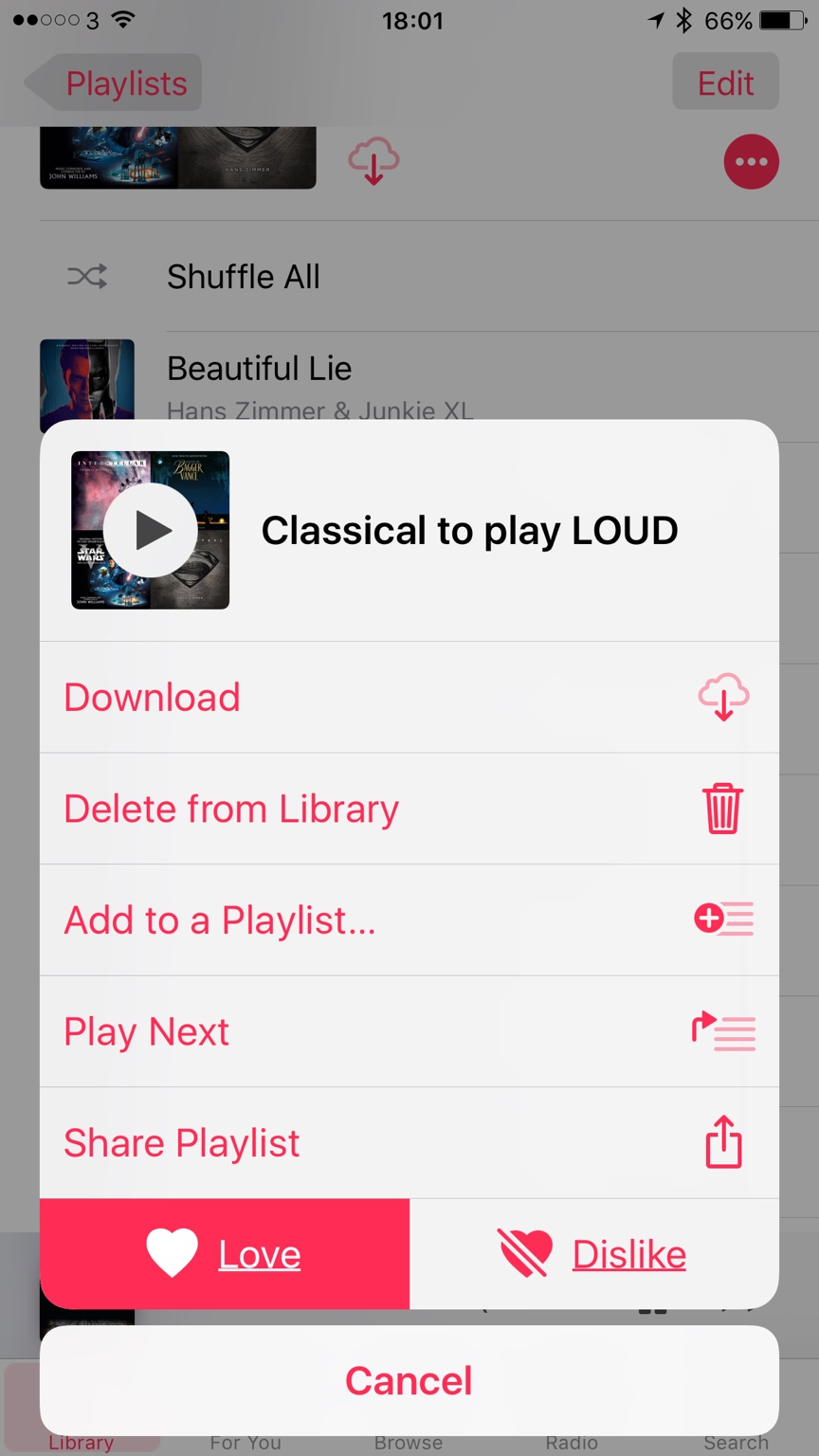Select Delete from Library
Image resolution: width=819 pixels, height=1456 pixels.
click(409, 810)
